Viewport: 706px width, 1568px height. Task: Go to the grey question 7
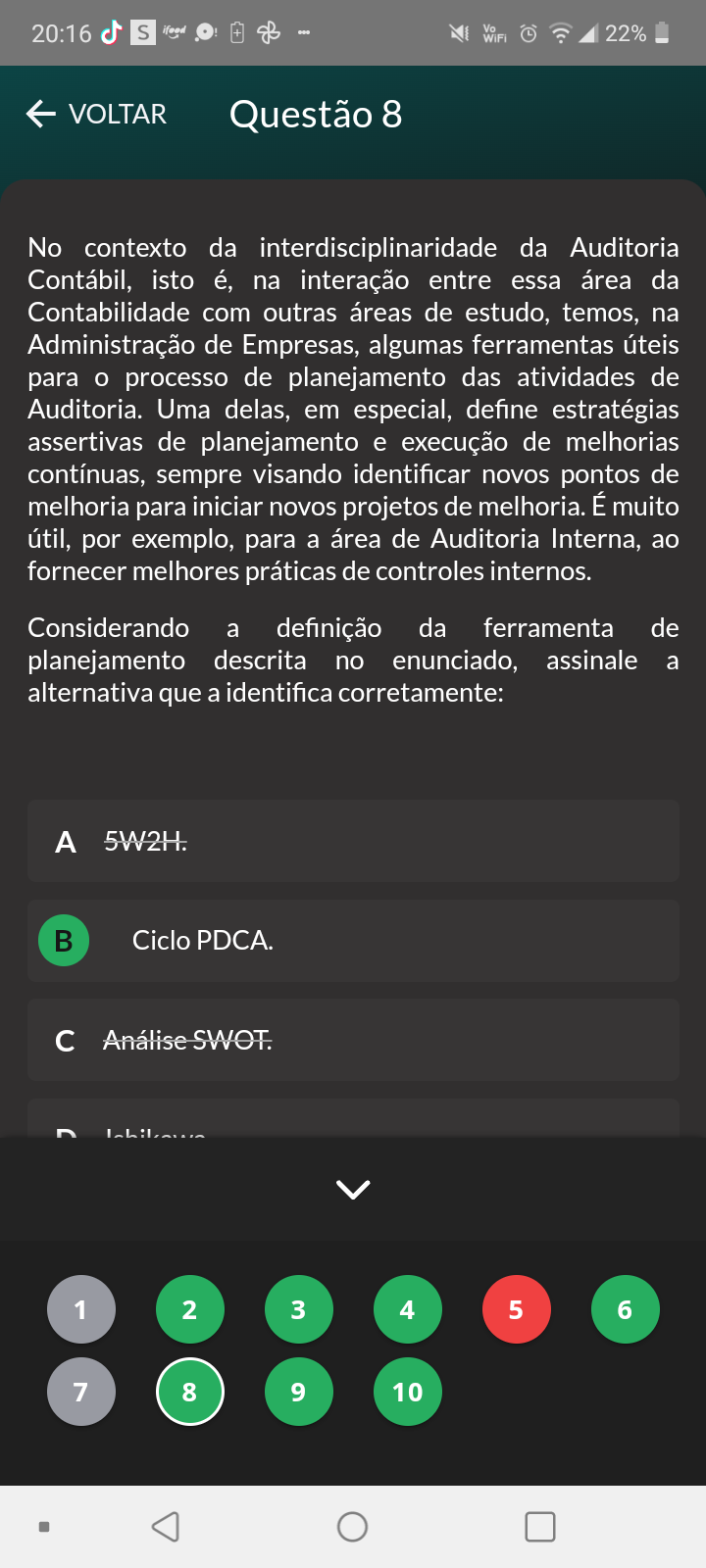coord(81,1392)
